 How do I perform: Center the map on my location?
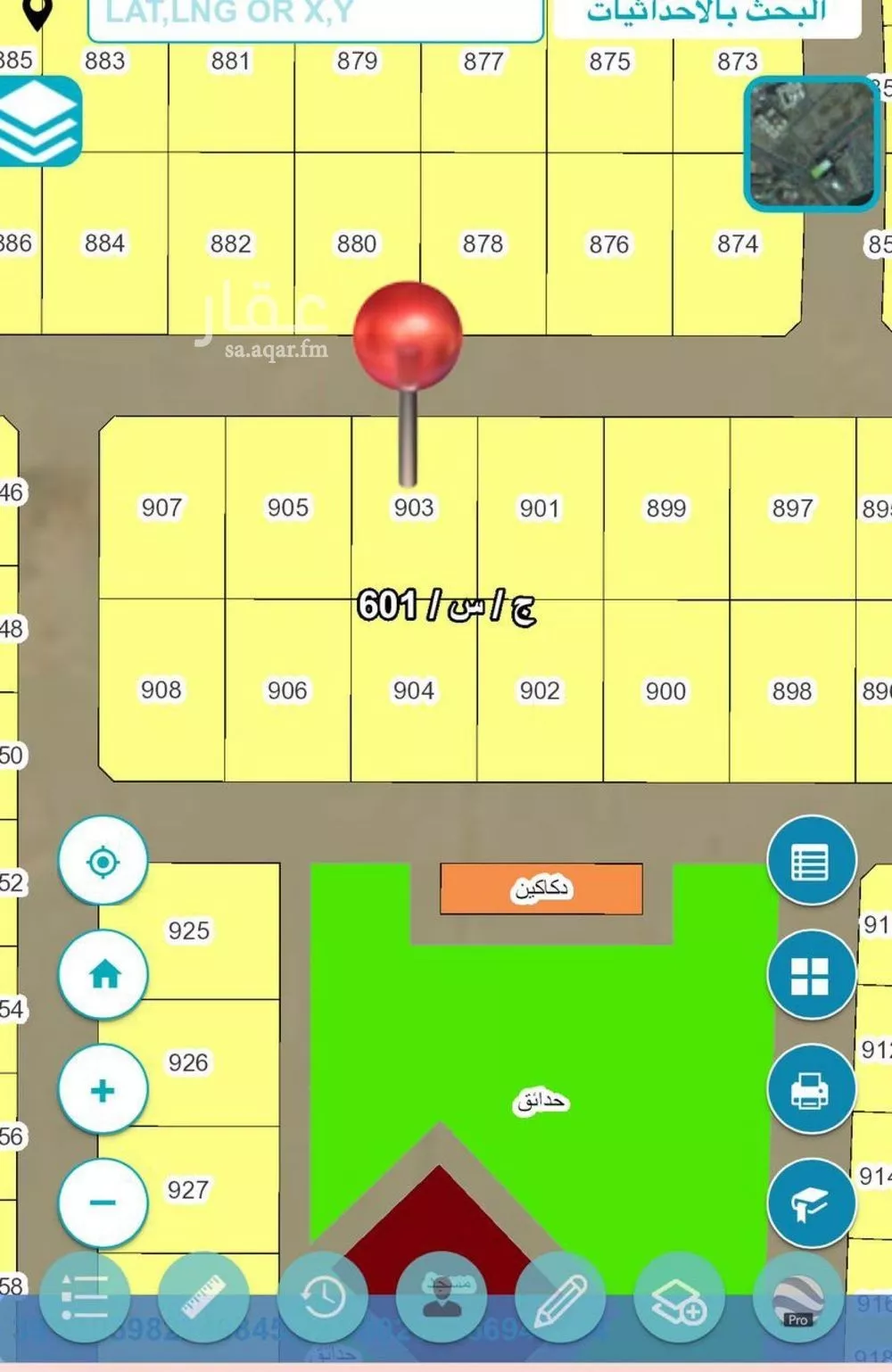pyautogui.click(x=103, y=862)
